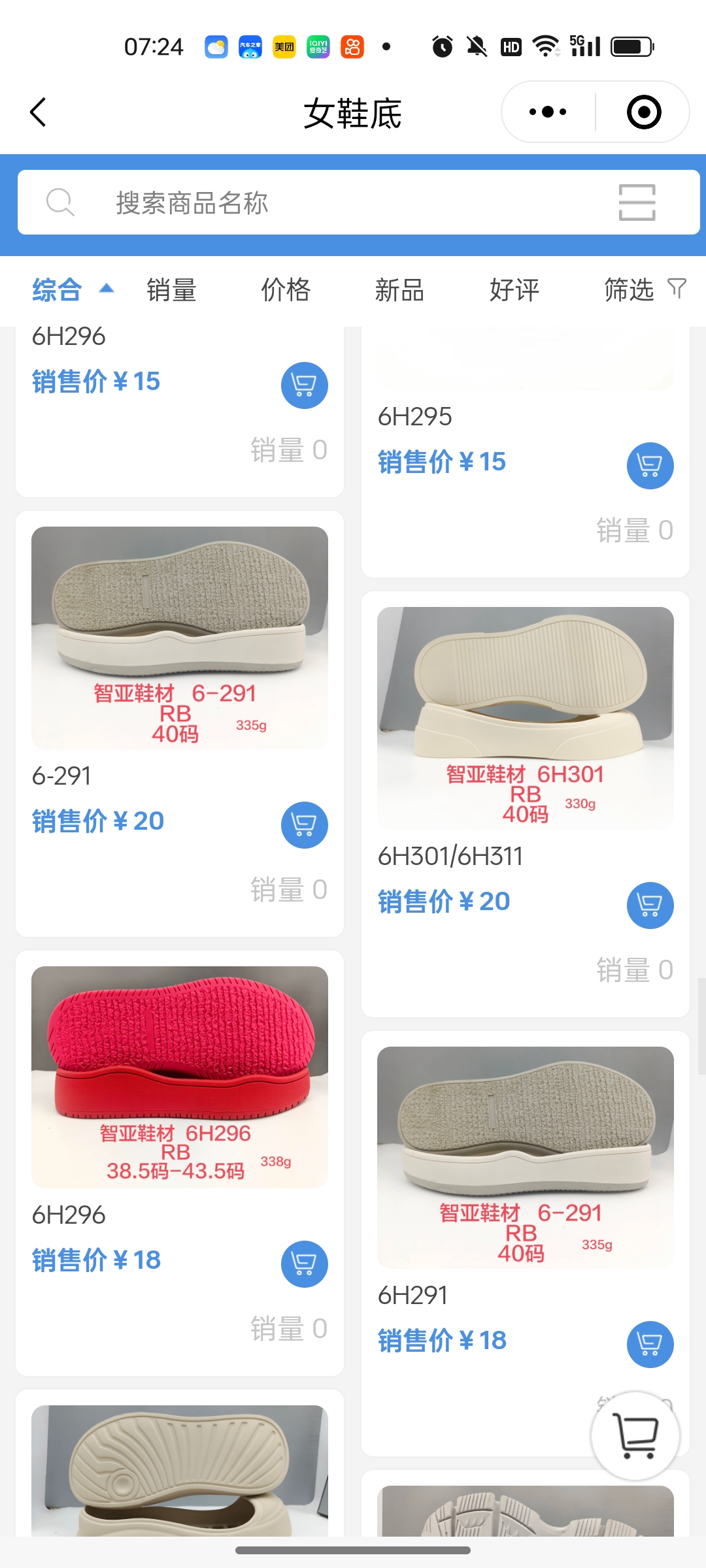
Task: Open the red 6H296 sole card
Action: pyautogui.click(x=180, y=1077)
